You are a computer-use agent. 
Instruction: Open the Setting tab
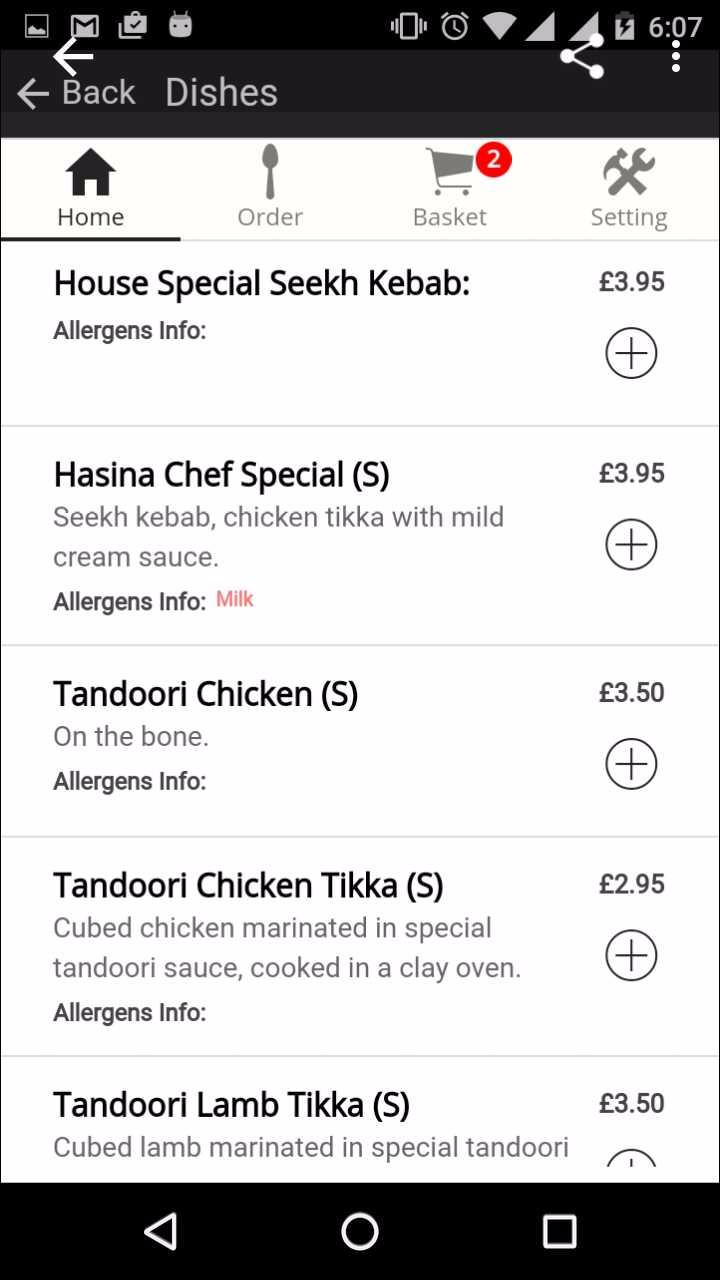(x=629, y=188)
